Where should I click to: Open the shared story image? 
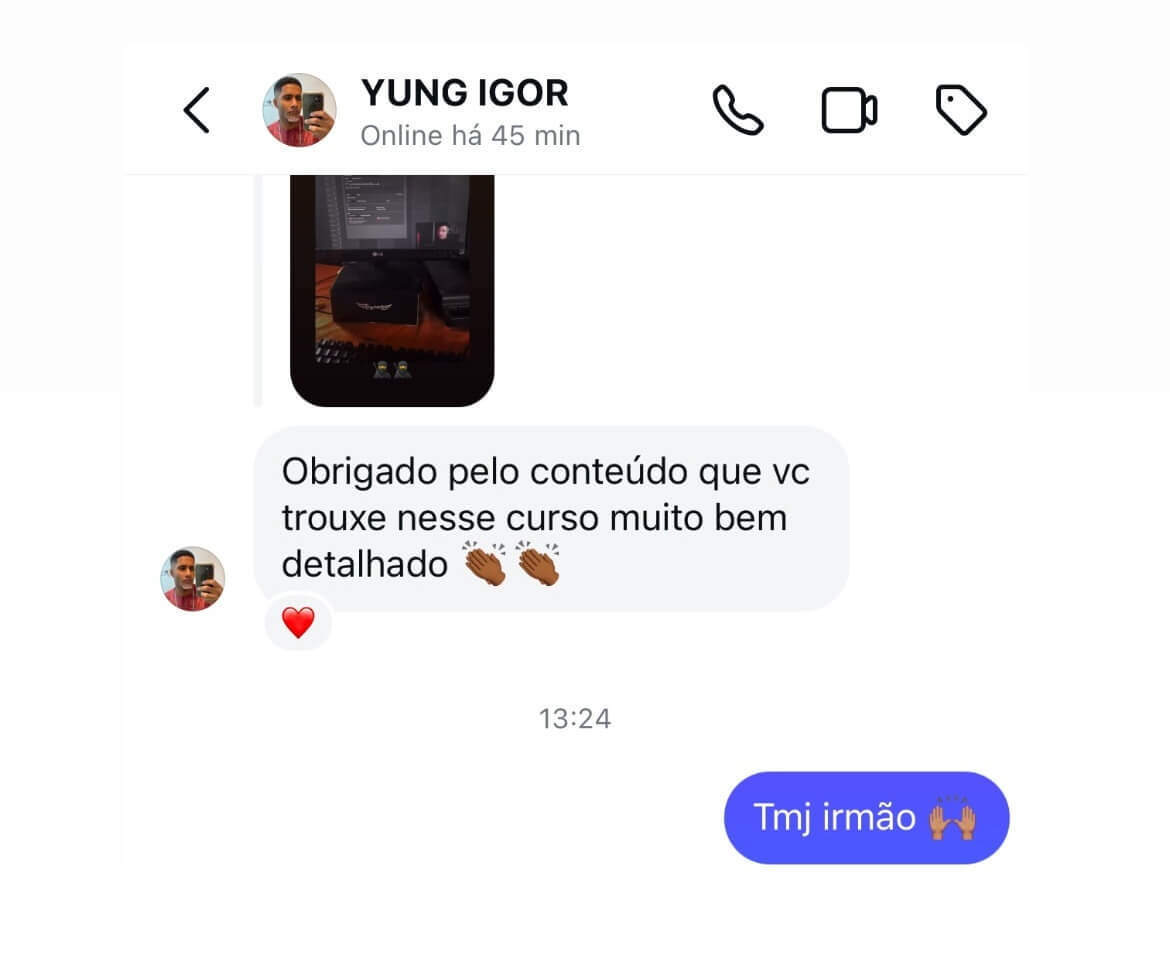(392, 290)
